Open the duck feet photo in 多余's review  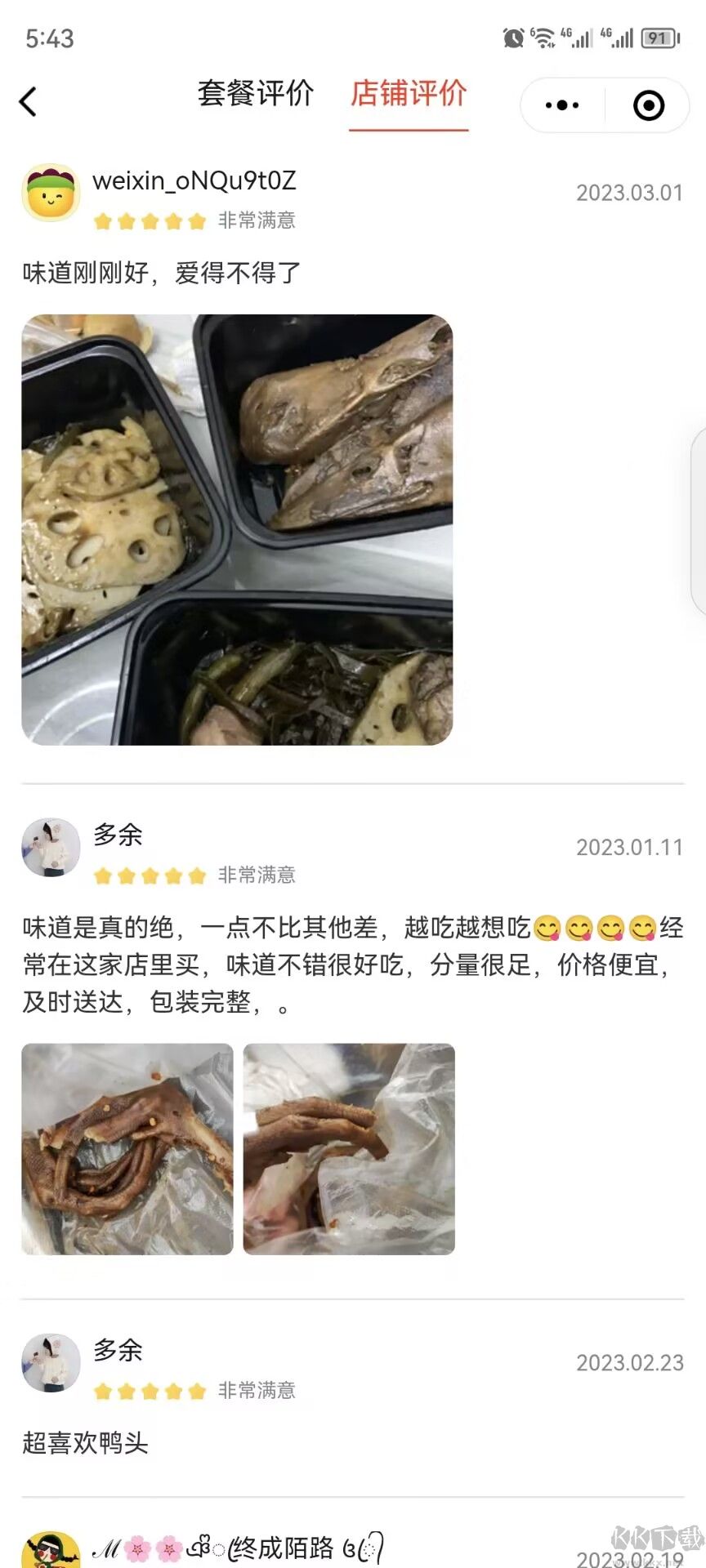tap(127, 1149)
